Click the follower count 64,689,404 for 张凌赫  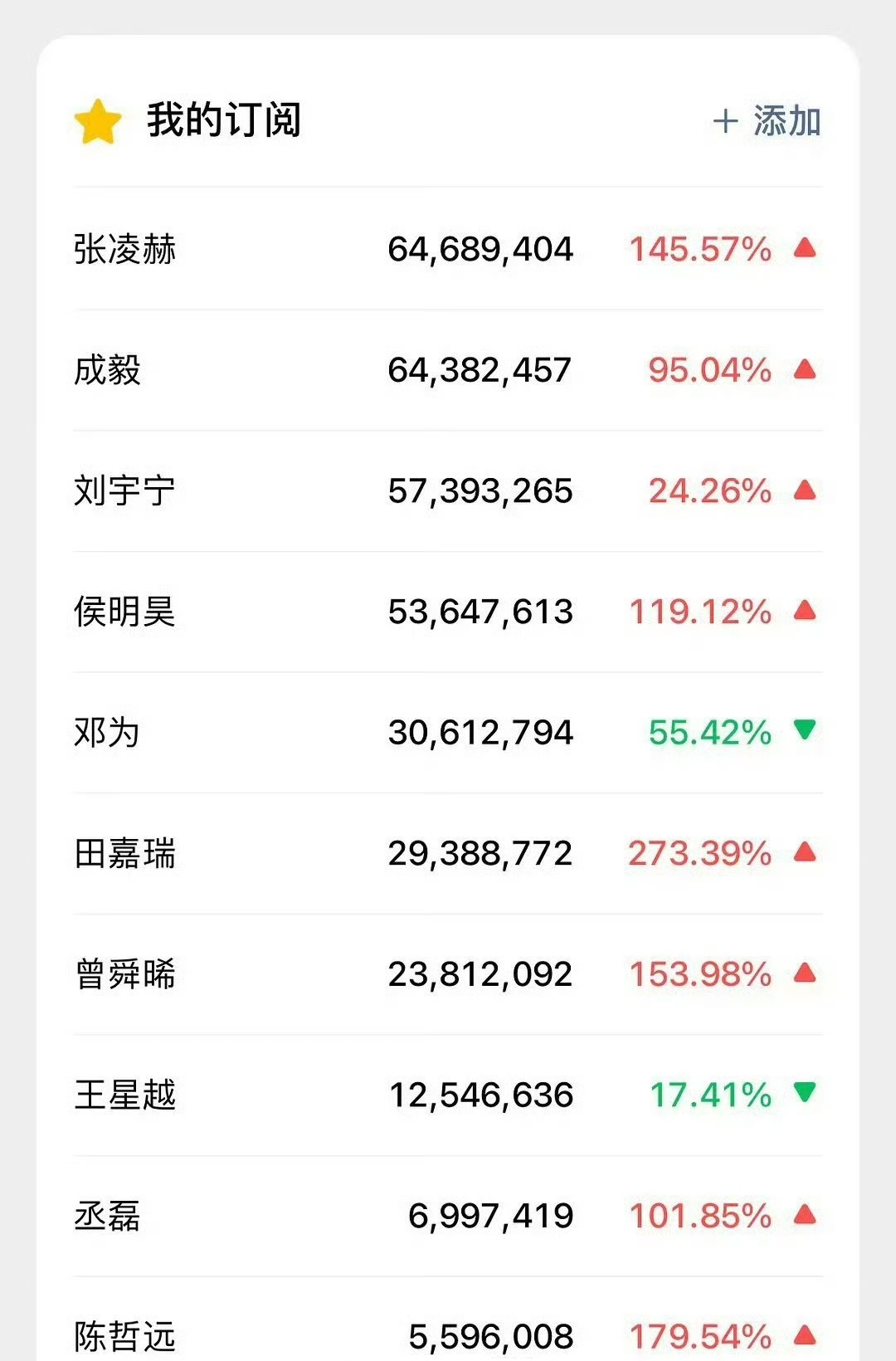coord(480,246)
